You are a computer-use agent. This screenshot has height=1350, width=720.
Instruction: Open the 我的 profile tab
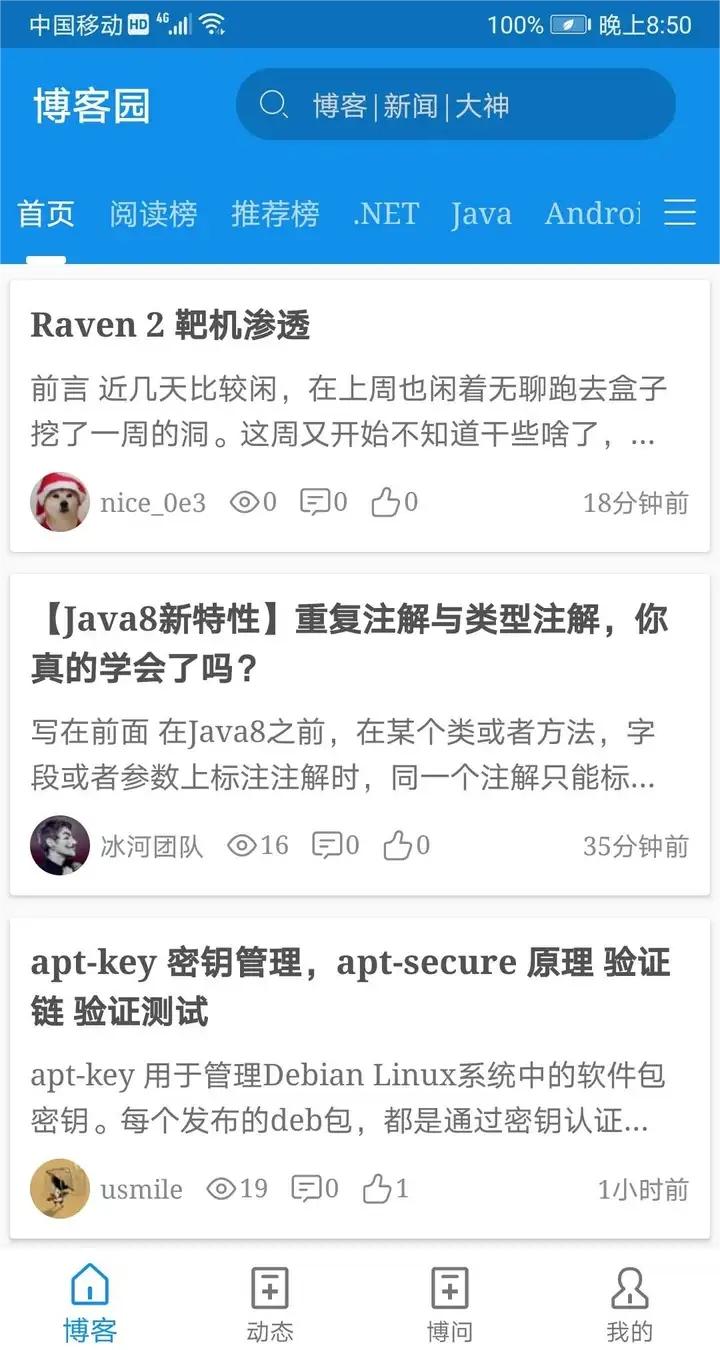tap(629, 1304)
